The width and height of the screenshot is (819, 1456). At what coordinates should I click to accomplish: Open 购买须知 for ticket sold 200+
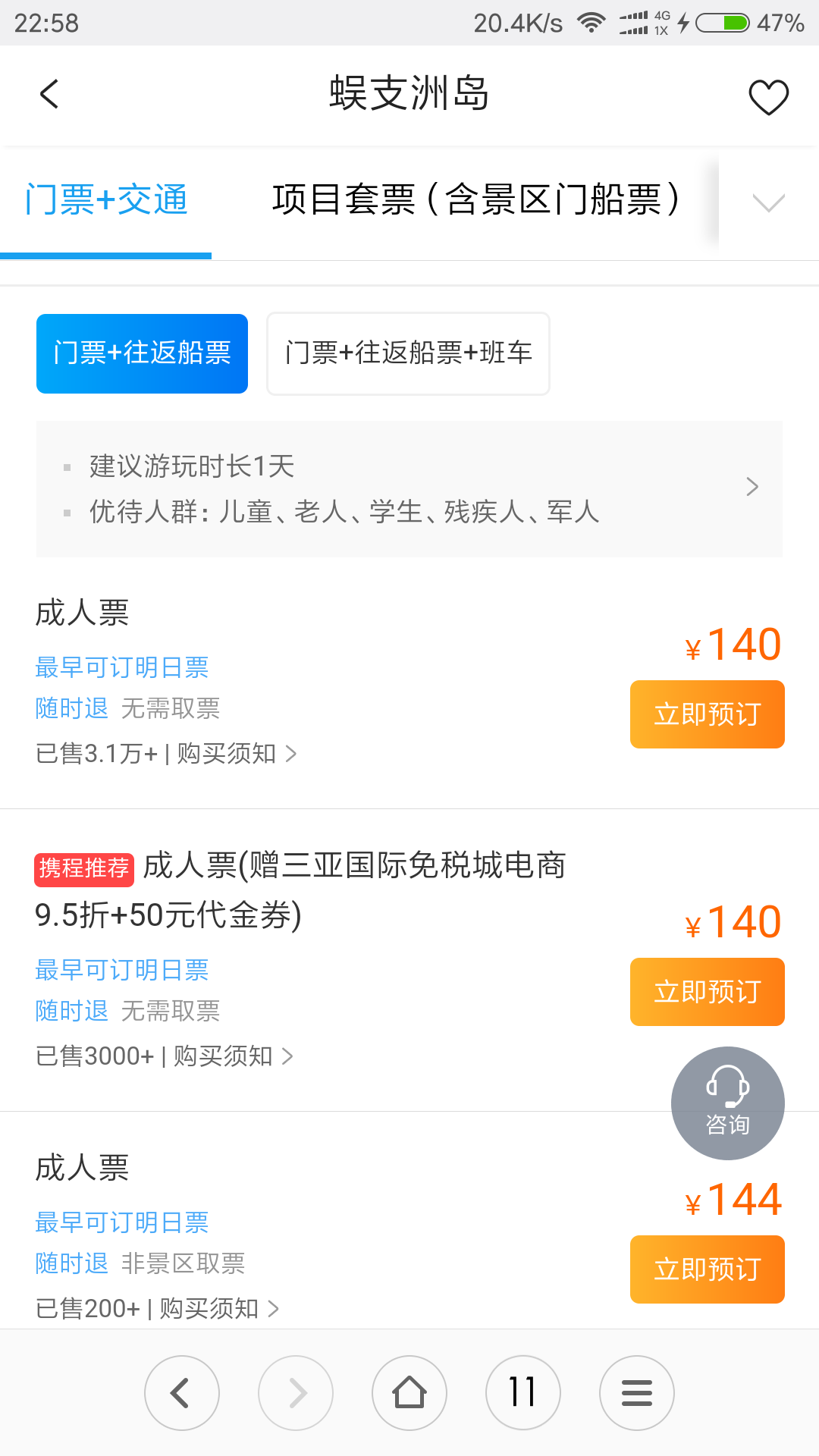pyautogui.click(x=219, y=1309)
